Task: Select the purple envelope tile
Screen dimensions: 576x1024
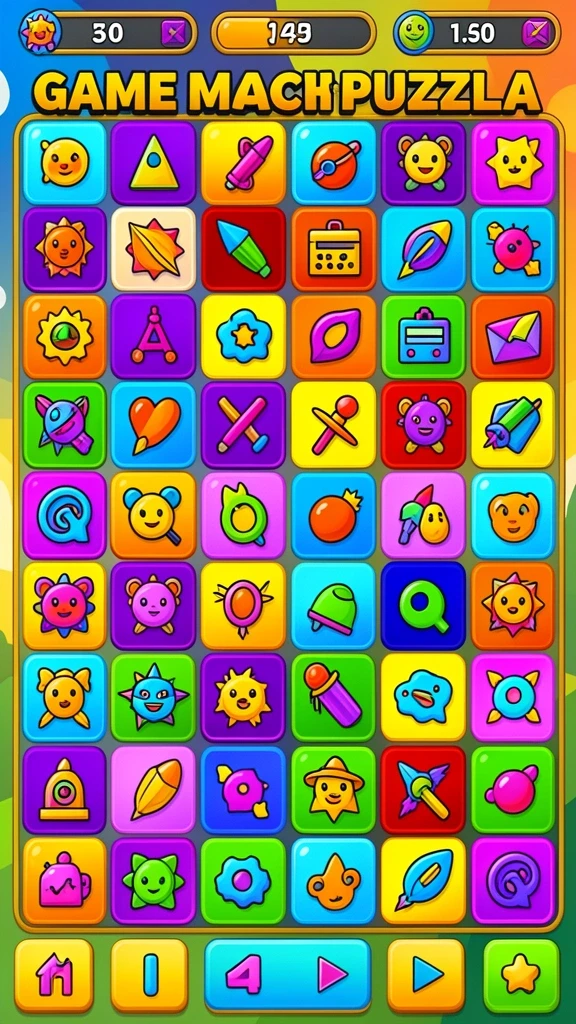Action: tap(513, 337)
